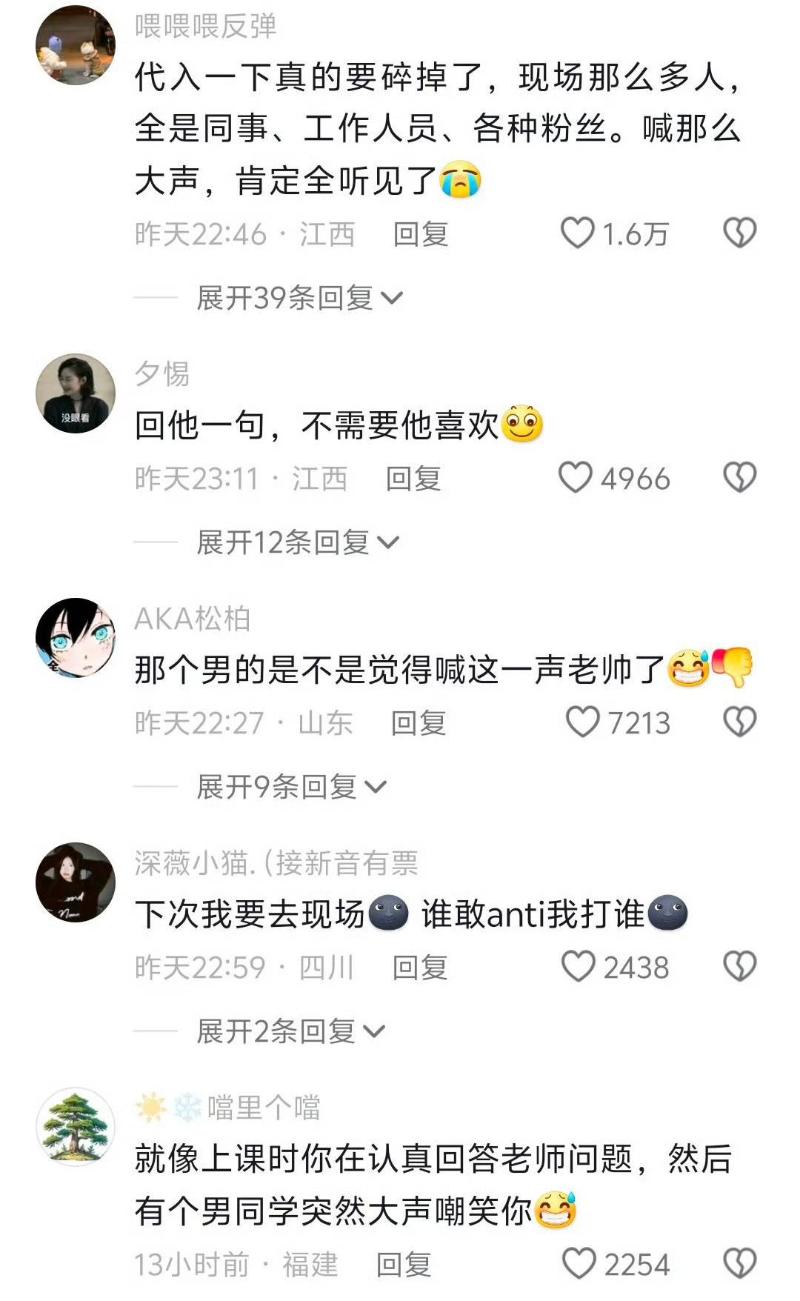Like 喂喂喂反弹's comment
800x1301 pixels.
click(578, 234)
